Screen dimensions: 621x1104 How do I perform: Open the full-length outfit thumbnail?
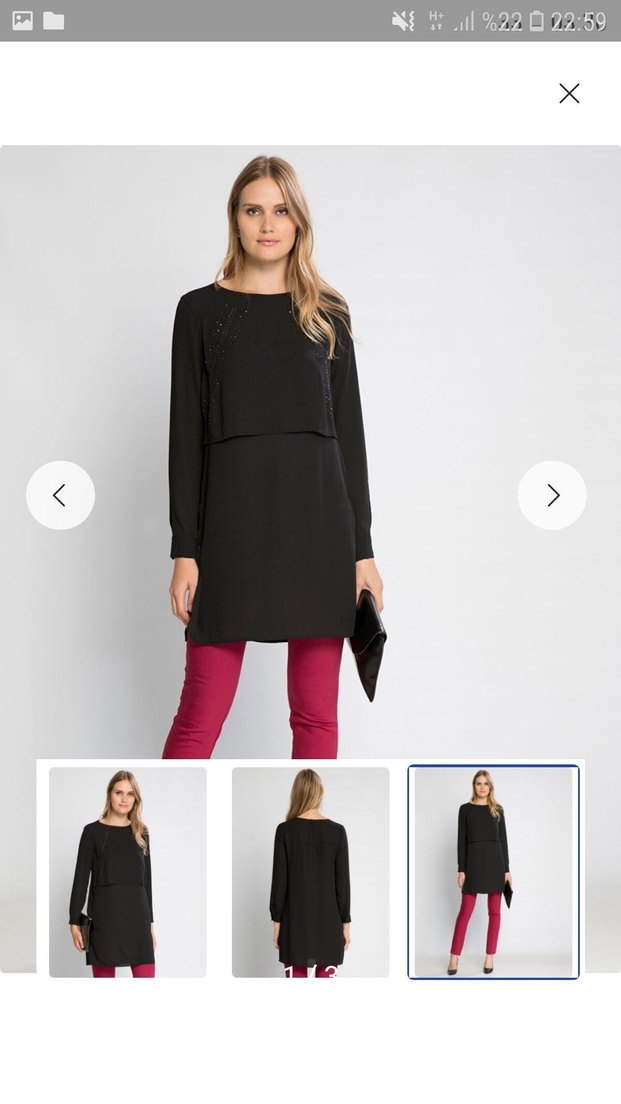493,872
